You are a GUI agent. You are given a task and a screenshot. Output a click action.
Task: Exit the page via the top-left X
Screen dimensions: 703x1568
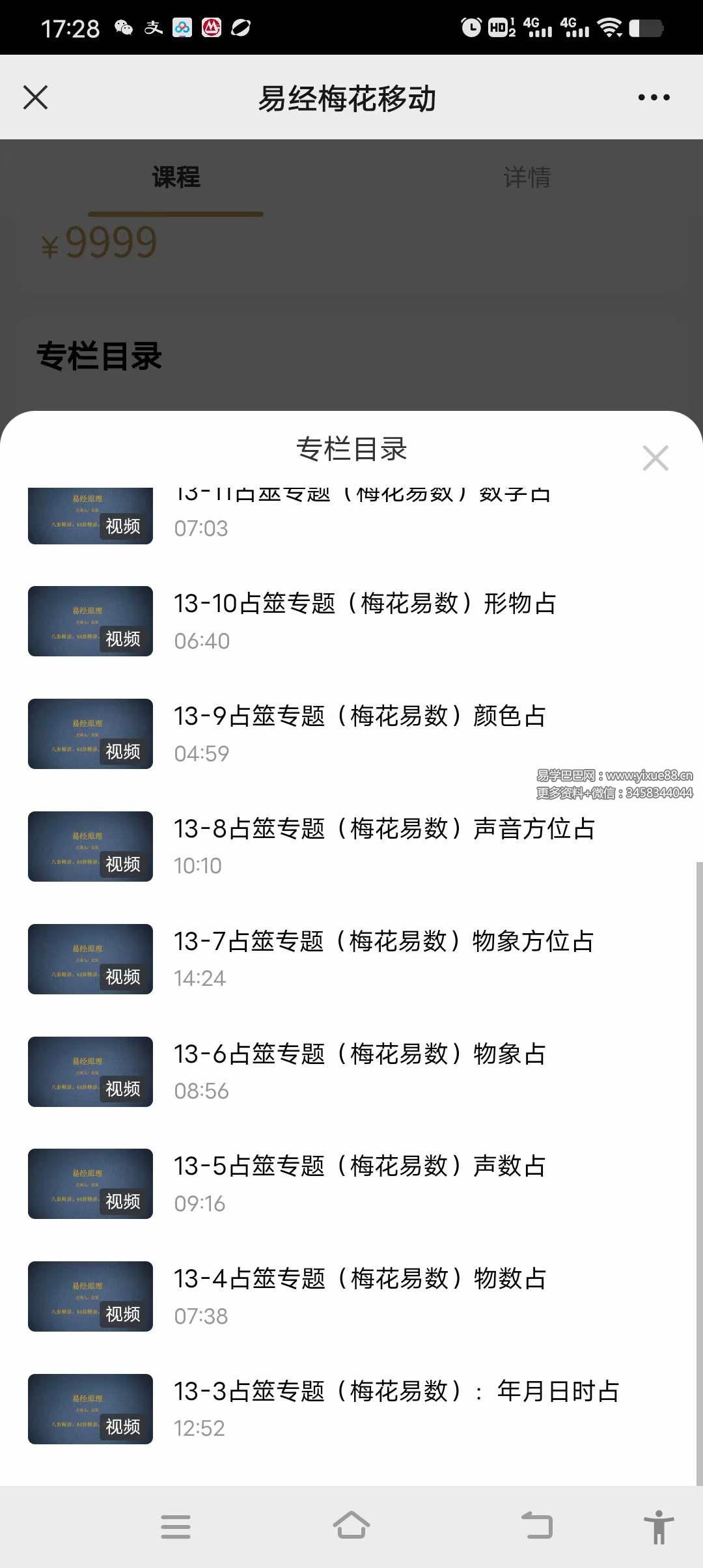pos(36,96)
